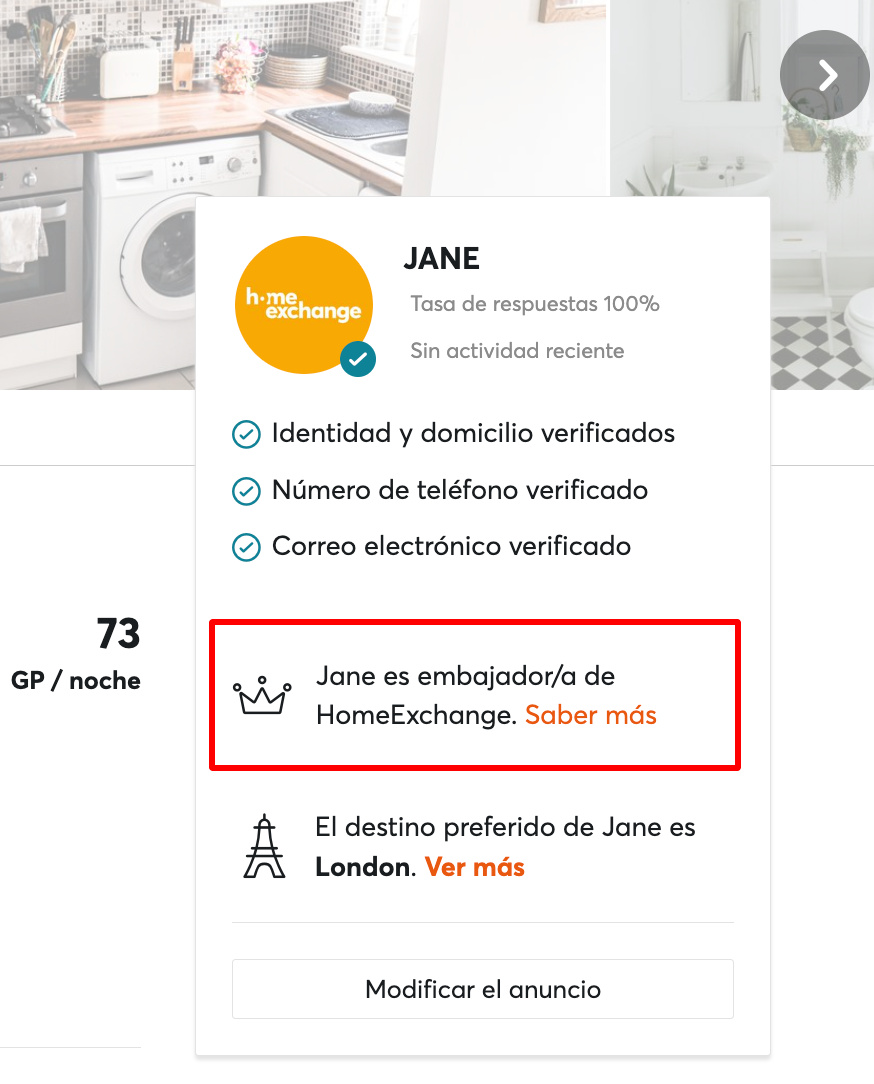
Task: Go to the next listing photo
Action: coord(824,76)
